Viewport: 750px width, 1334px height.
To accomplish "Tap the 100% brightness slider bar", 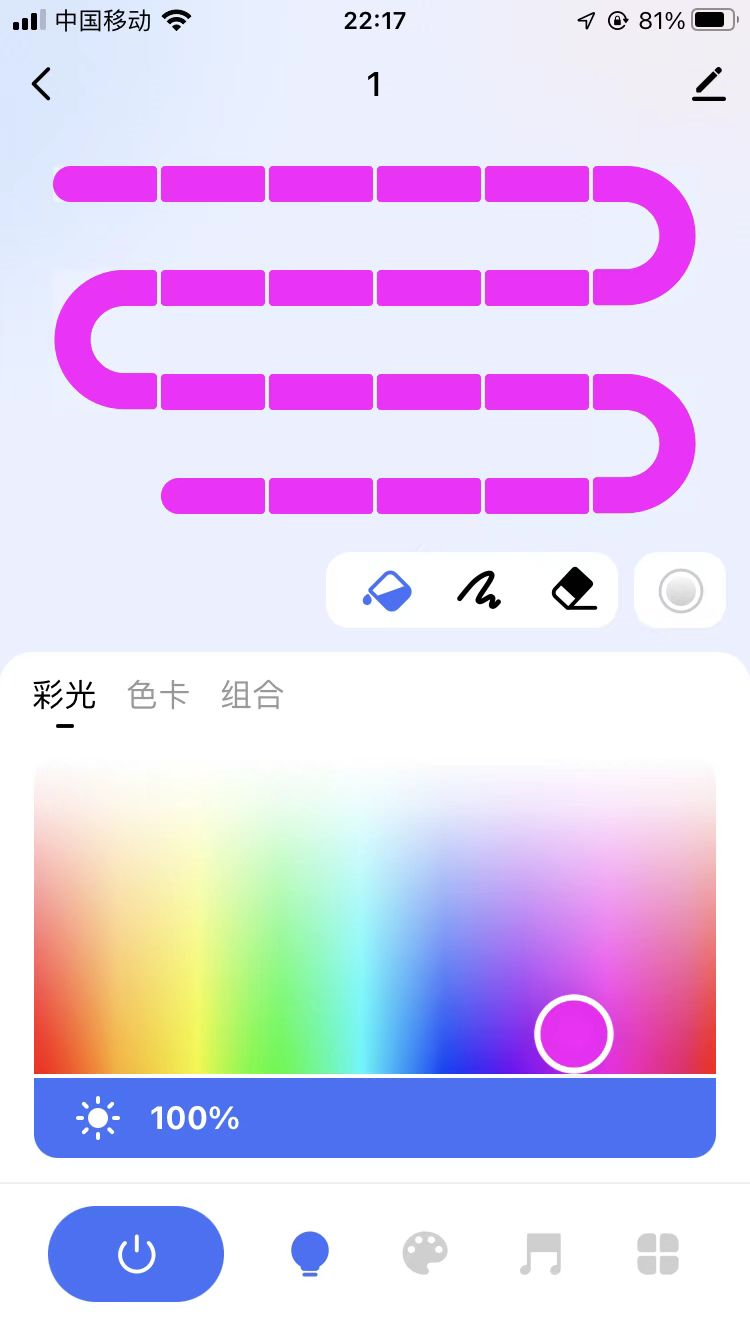I will pyautogui.click(x=374, y=1117).
